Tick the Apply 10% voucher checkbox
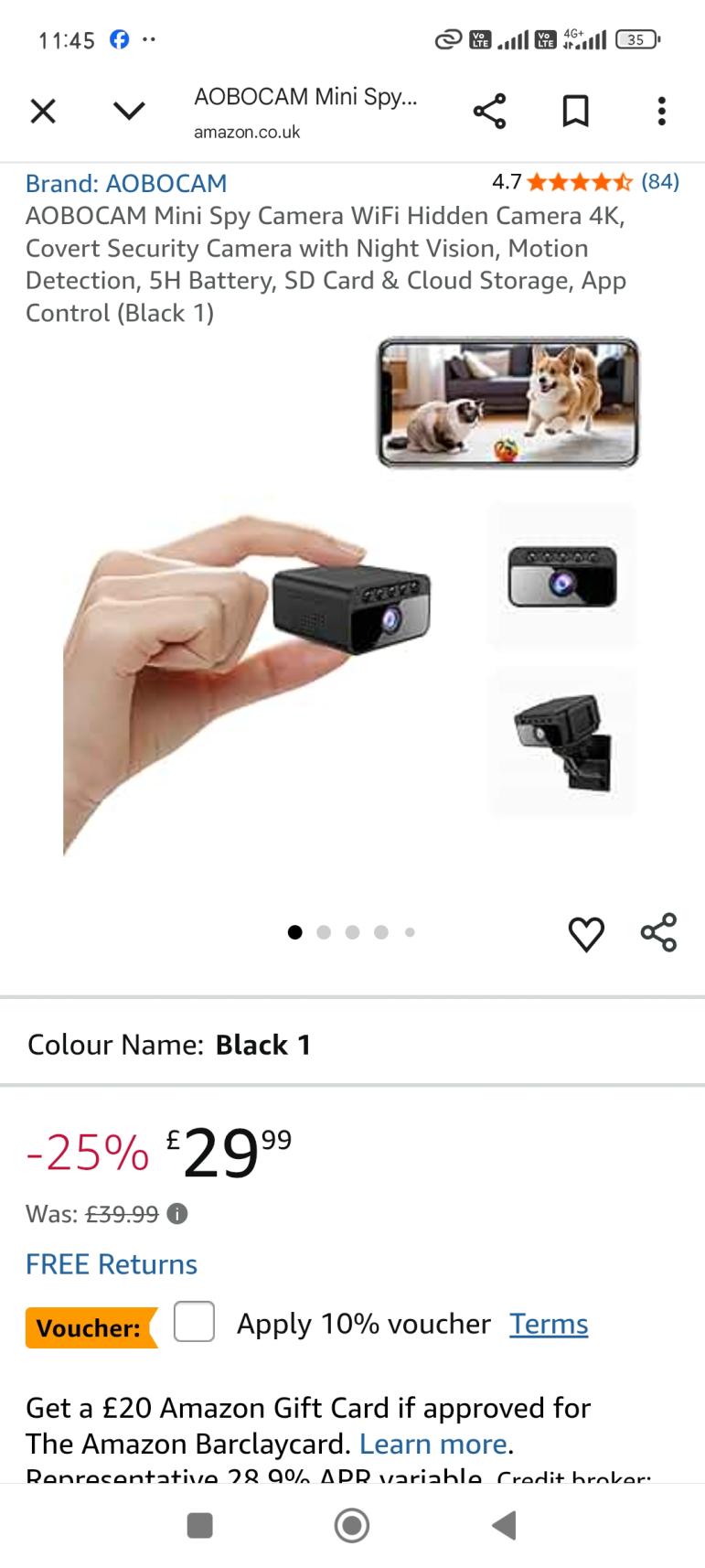 [x=194, y=1322]
